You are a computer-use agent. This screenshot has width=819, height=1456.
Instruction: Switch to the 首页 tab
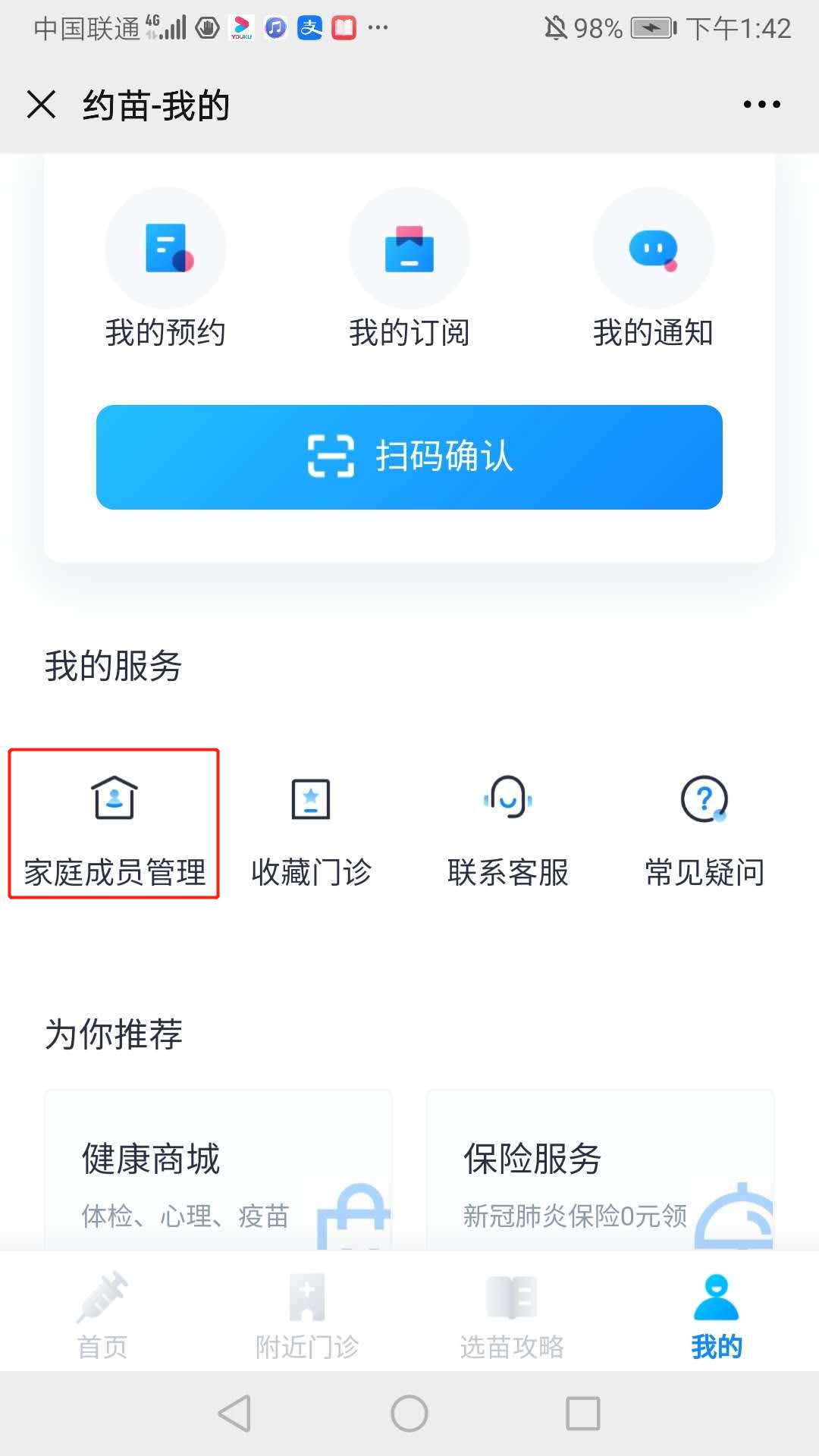click(102, 1316)
